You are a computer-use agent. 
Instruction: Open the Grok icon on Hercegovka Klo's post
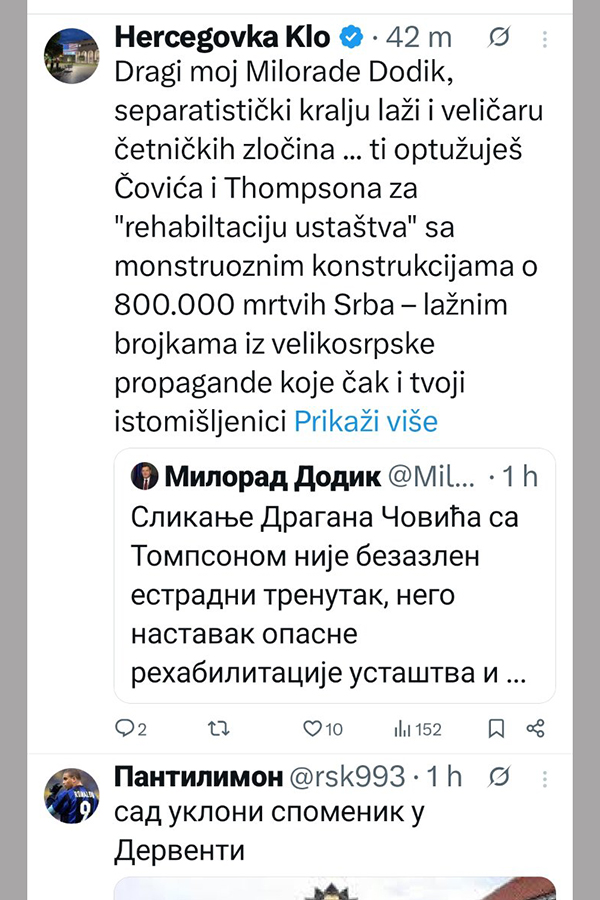tap(496, 39)
